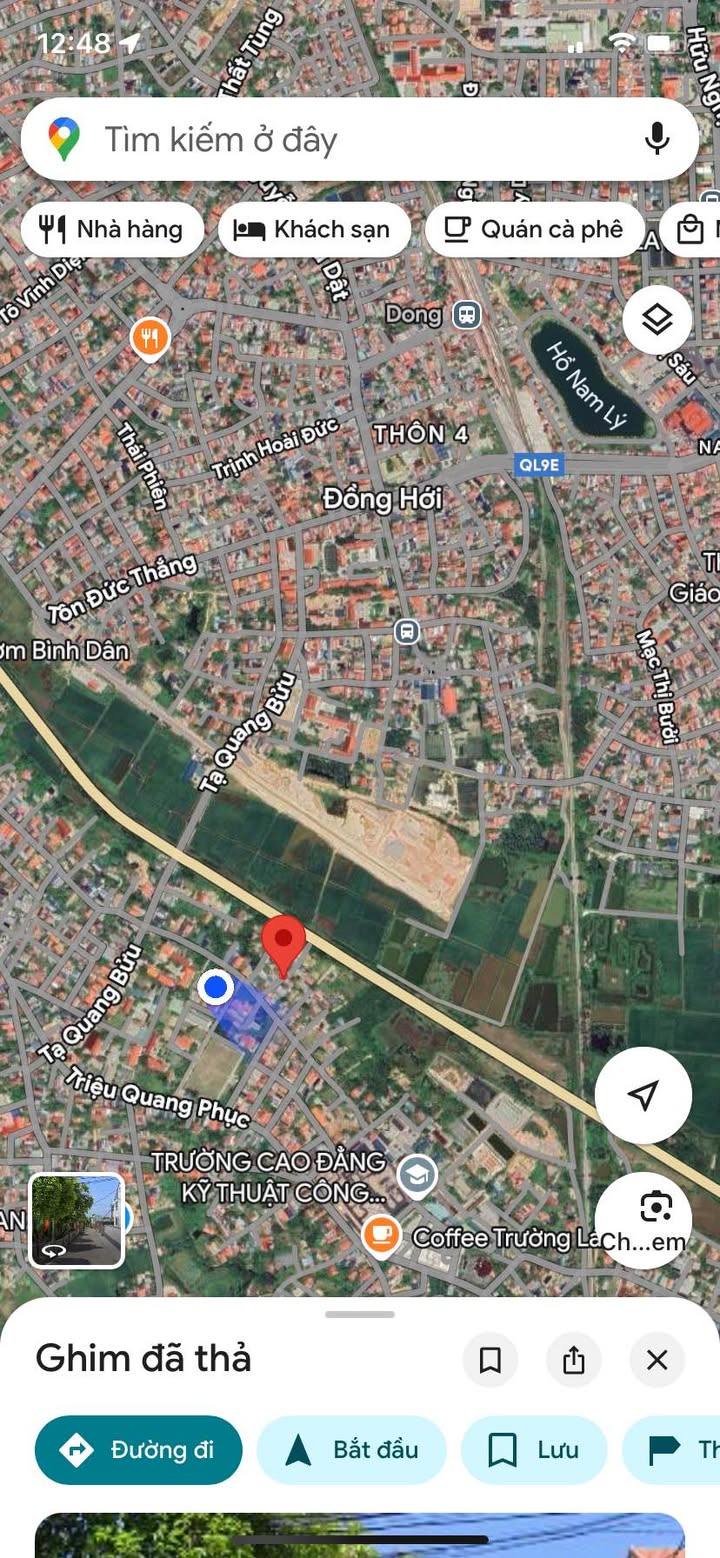Open the map layers selector

(x=657, y=320)
